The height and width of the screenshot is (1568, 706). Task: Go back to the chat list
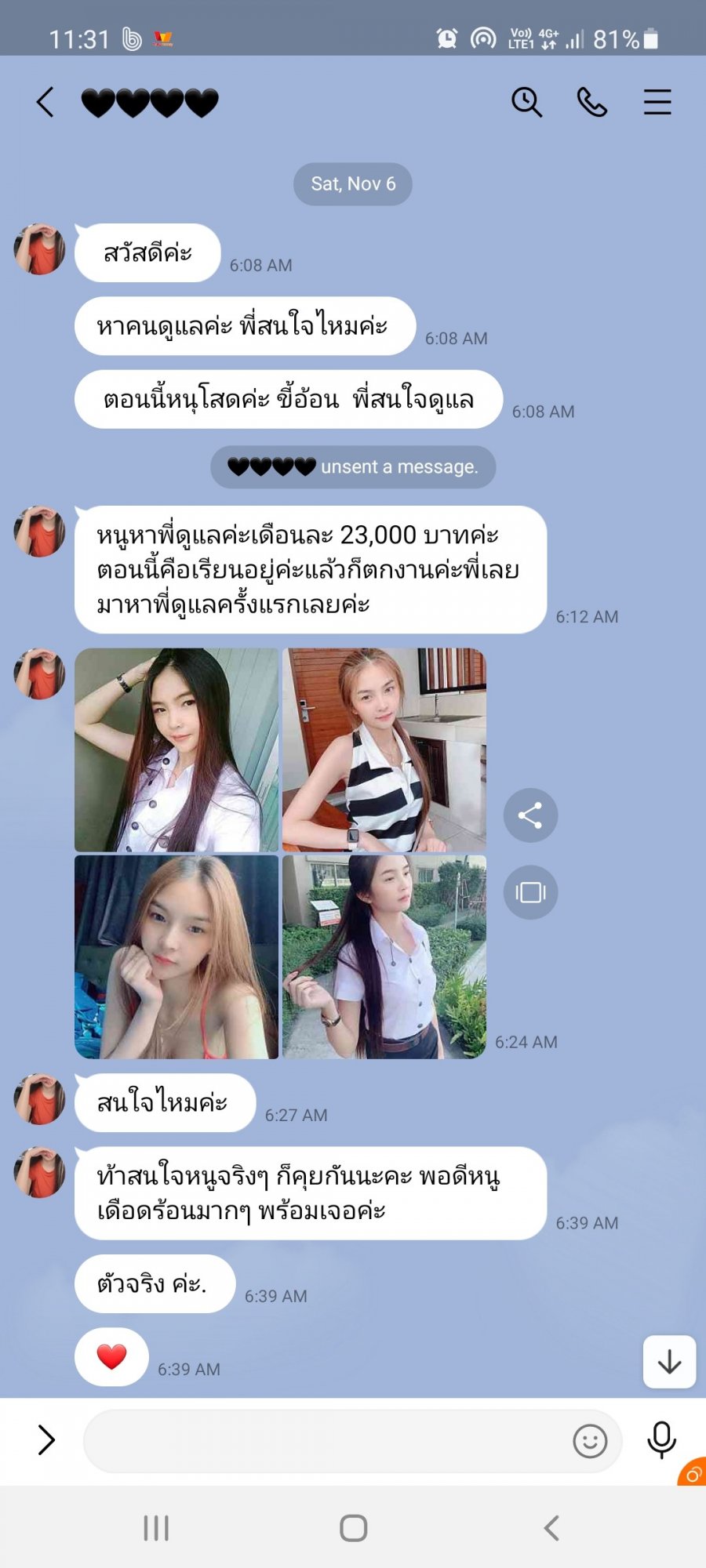point(45,102)
